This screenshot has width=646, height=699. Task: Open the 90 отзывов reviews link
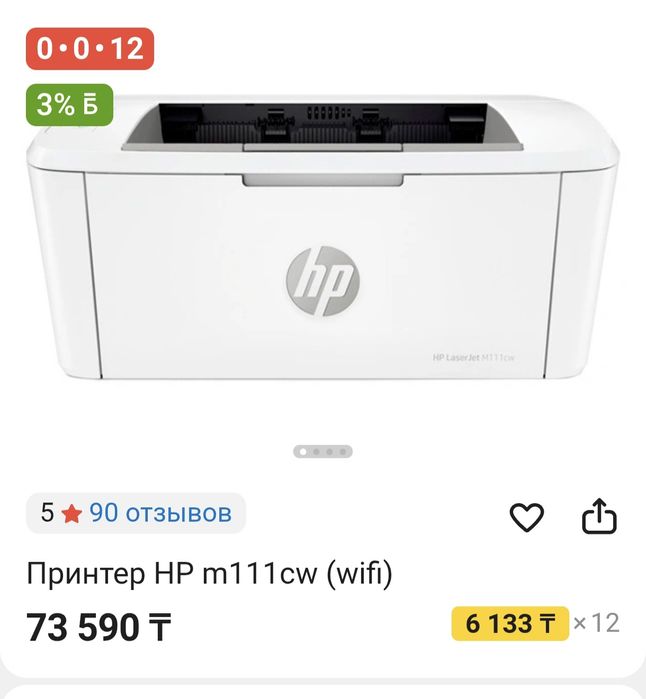[x=160, y=514]
